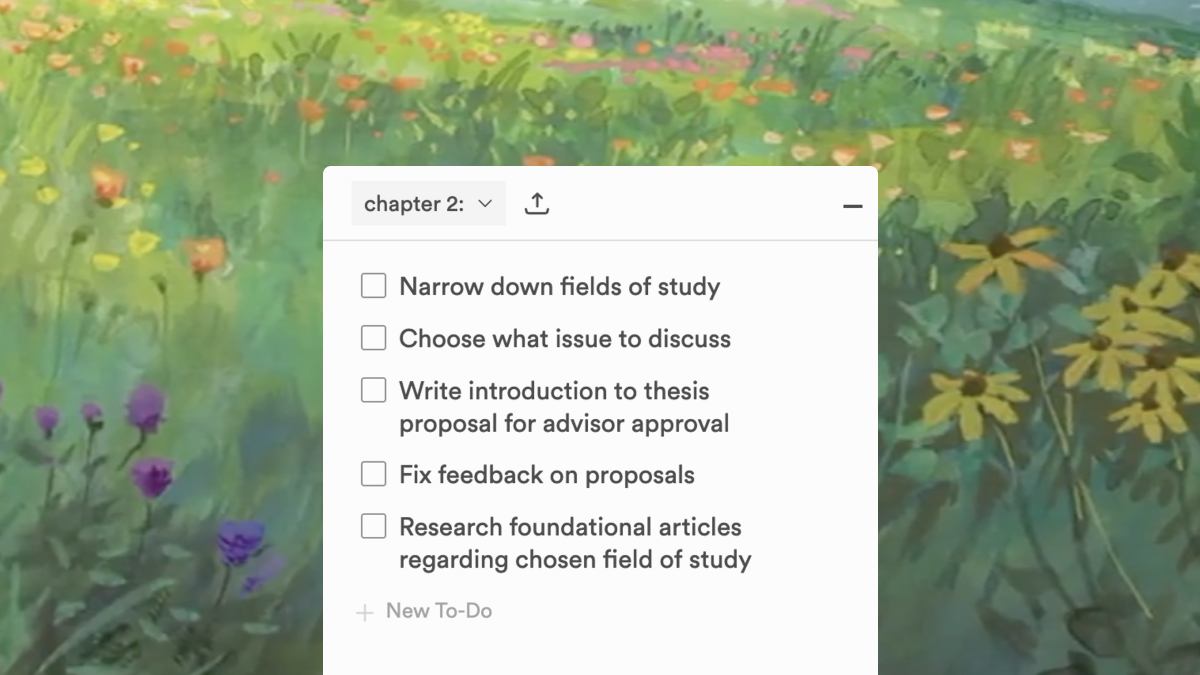The width and height of the screenshot is (1200, 675).
Task: Open the chapter 2 list dropdown
Action: coord(428,204)
